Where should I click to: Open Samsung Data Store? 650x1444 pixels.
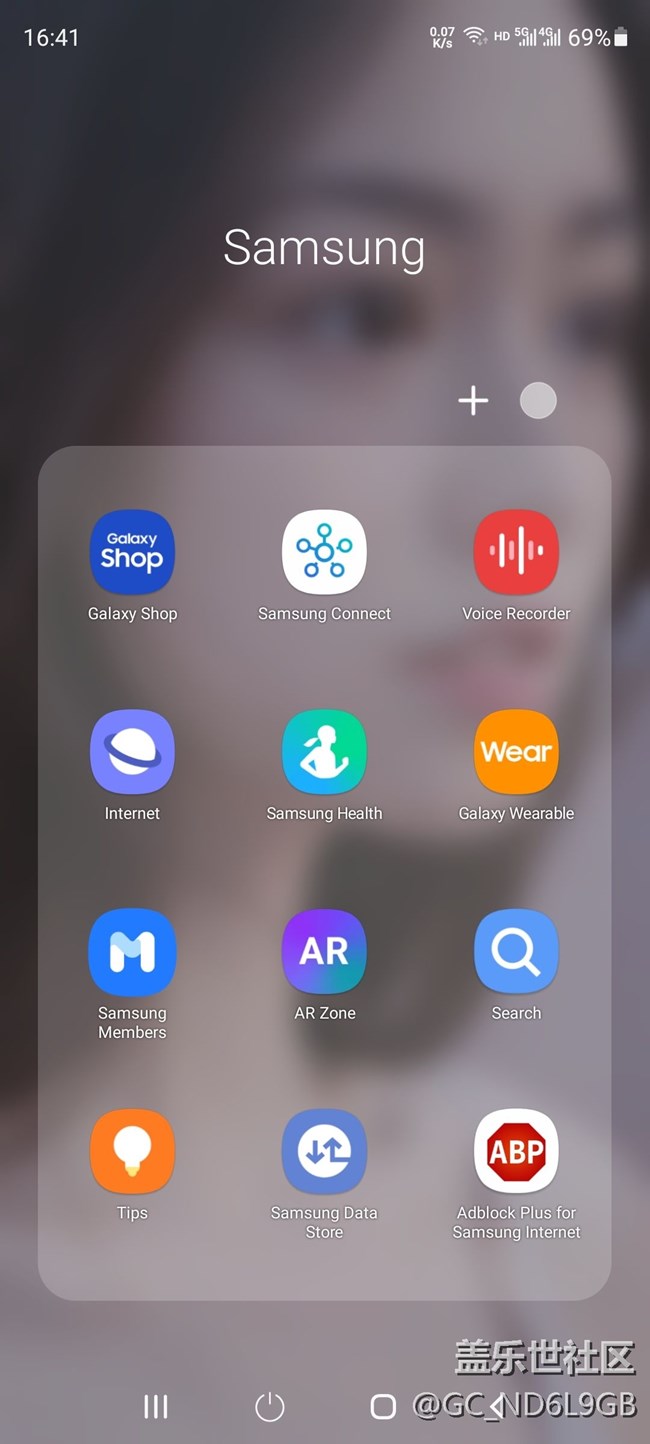click(324, 1152)
